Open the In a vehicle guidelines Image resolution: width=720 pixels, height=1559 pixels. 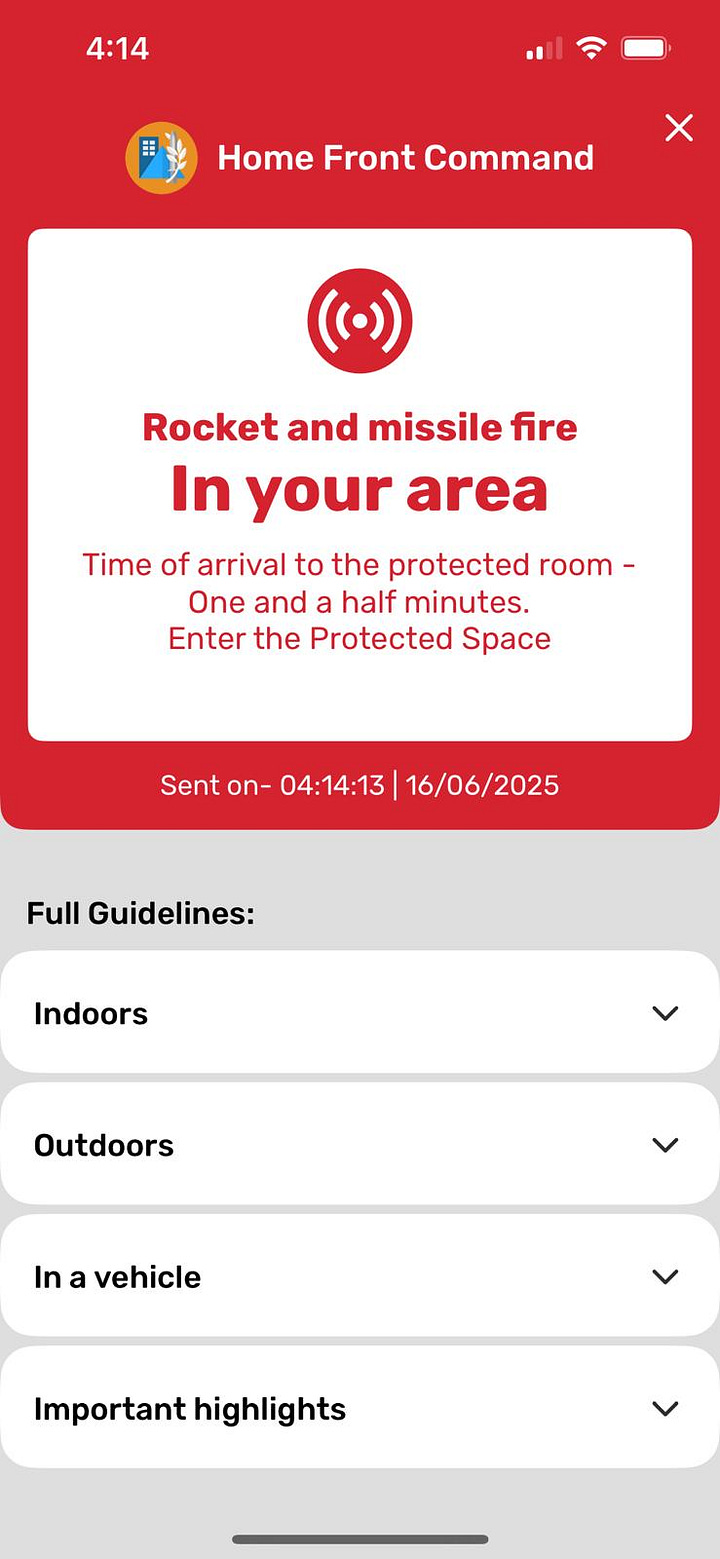[360, 1276]
